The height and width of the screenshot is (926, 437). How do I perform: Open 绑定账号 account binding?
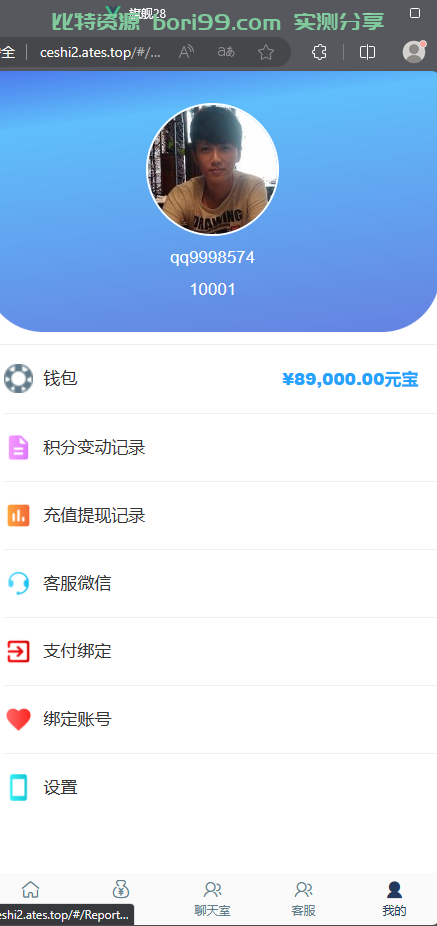[x=218, y=719]
